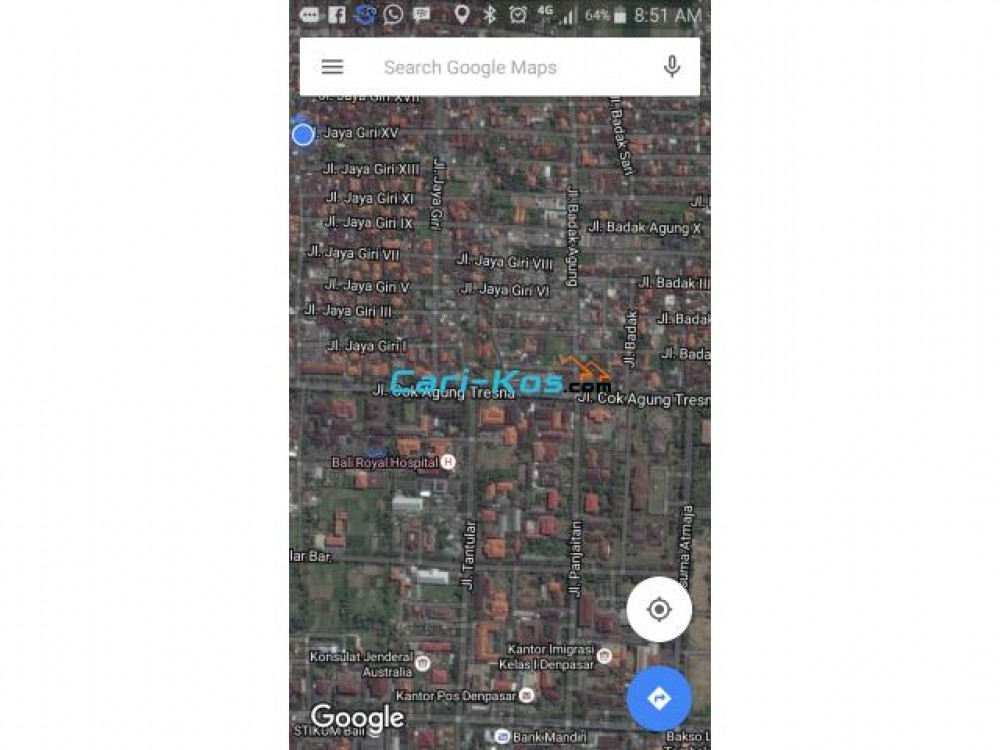This screenshot has height=750, width=1000.
Task: Open the Konsulat Jenderal Australia place marker
Action: tap(422, 663)
